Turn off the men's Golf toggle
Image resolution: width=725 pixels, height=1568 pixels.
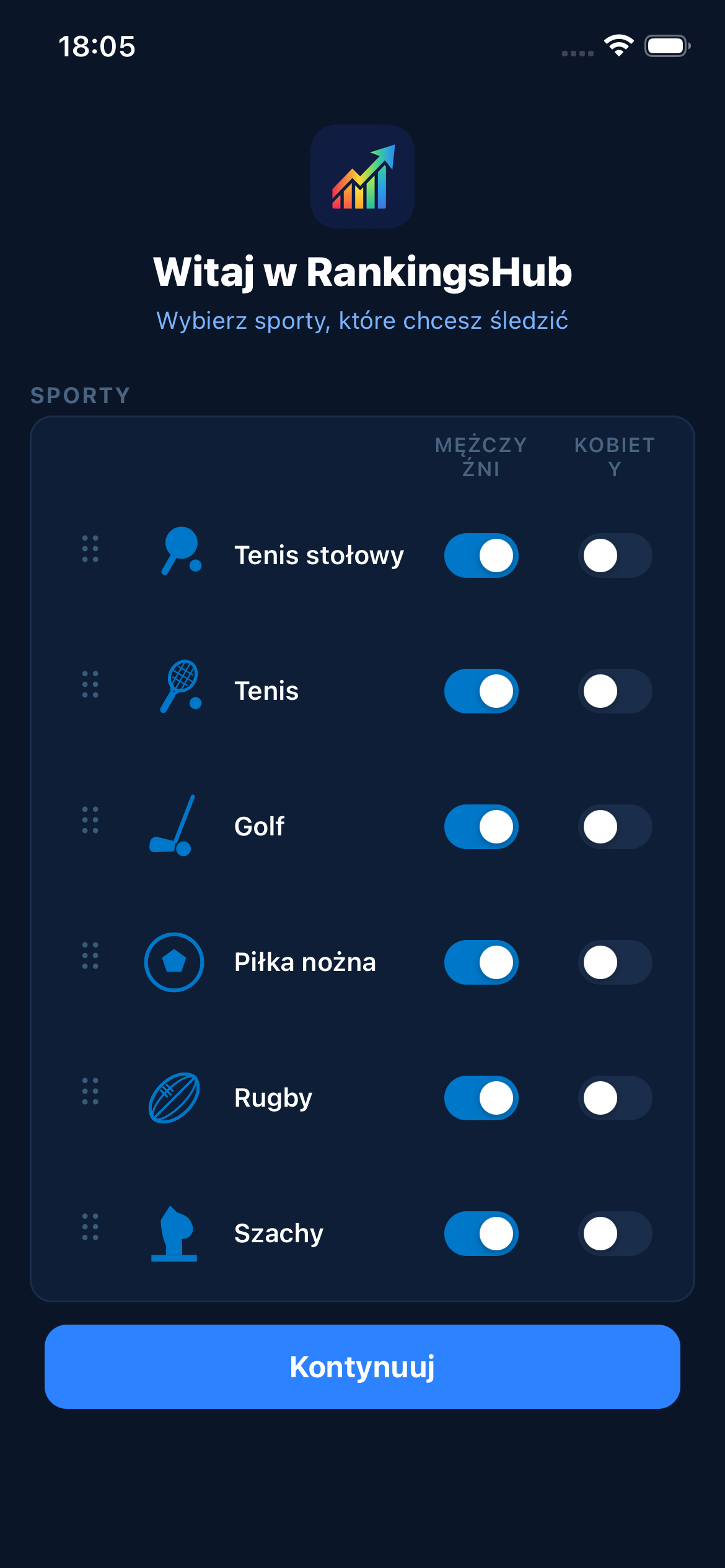[x=481, y=826]
